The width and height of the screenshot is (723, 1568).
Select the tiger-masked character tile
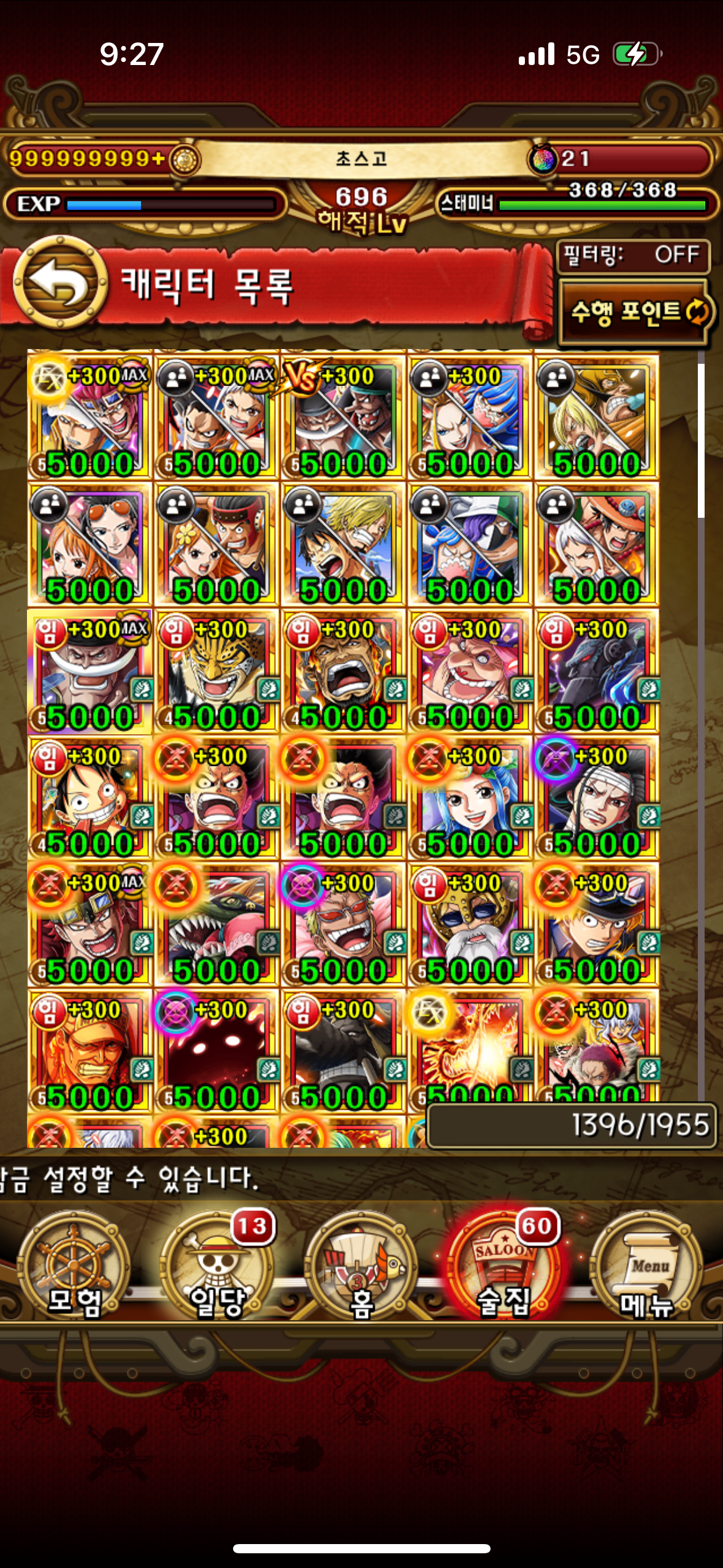point(216,671)
